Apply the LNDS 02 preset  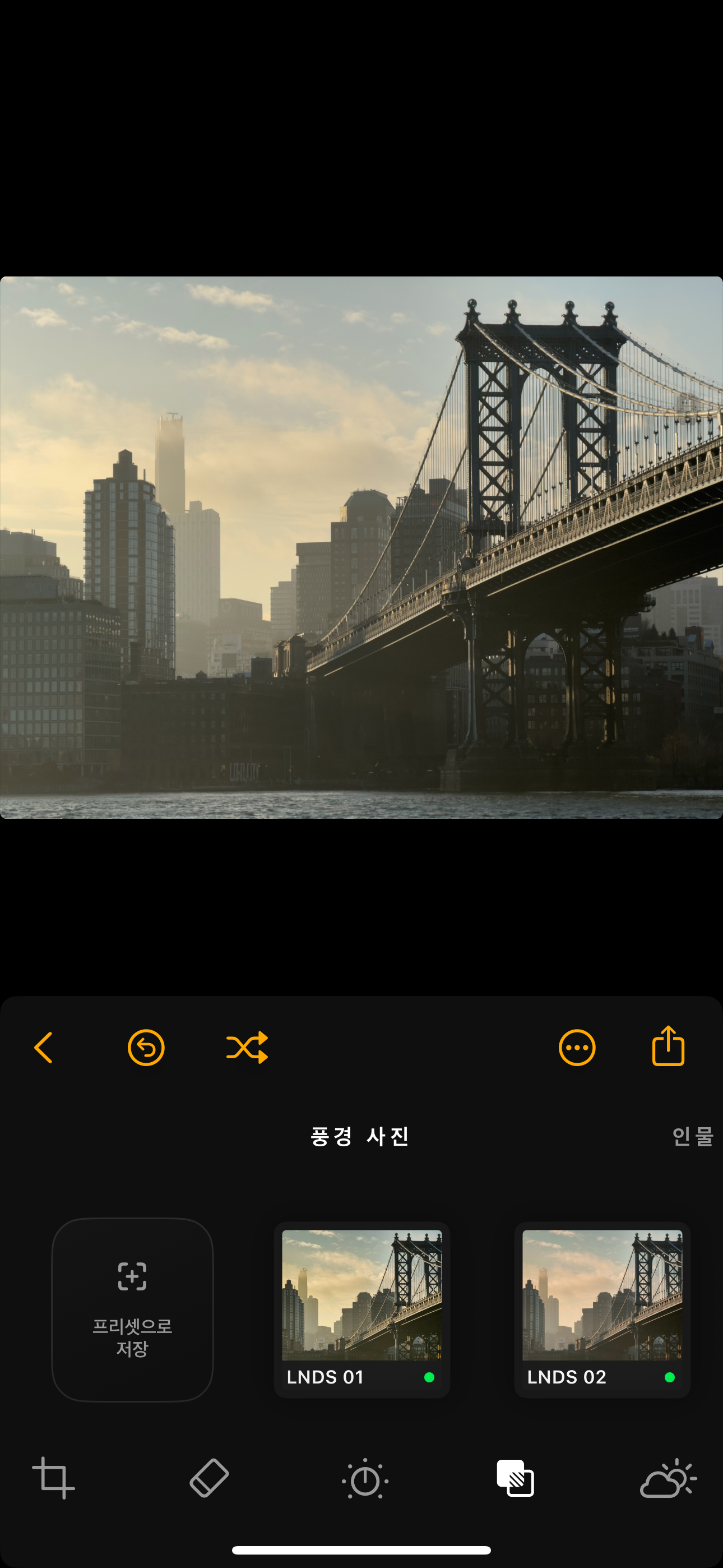pyautogui.click(x=602, y=1310)
